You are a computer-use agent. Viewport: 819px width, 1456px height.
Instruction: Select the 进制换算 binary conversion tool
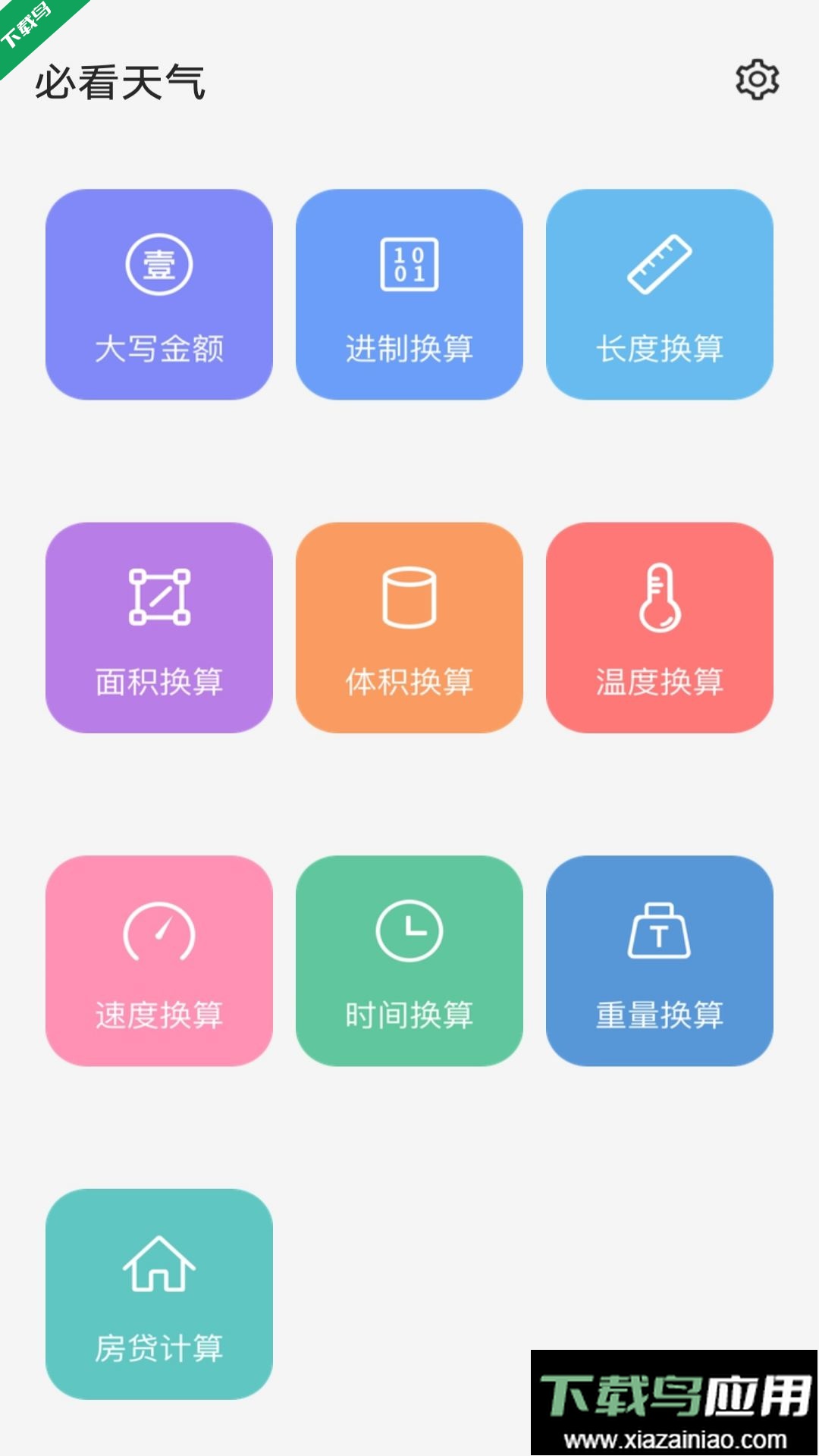click(x=408, y=294)
